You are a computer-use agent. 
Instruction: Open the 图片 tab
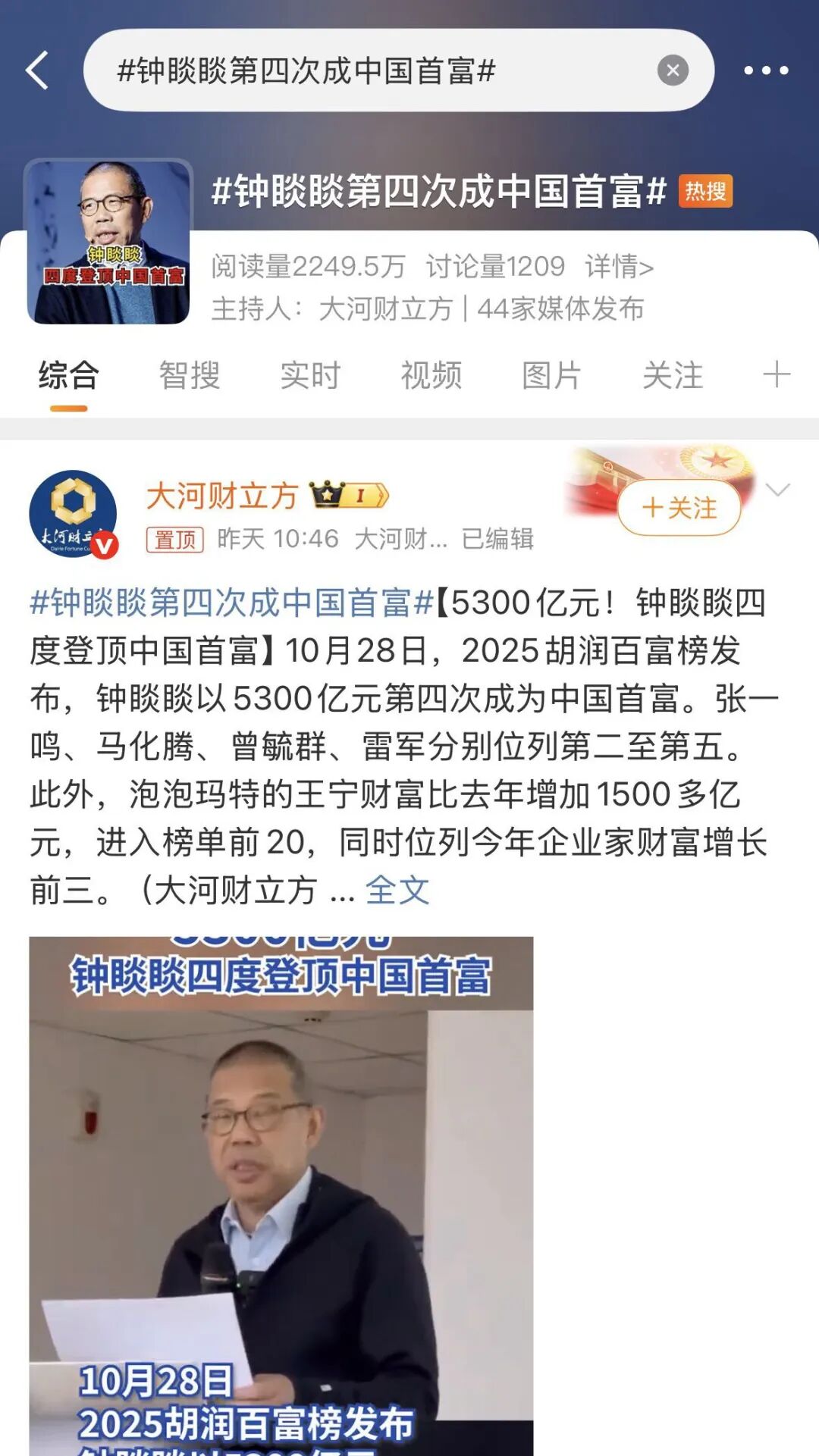pos(551,374)
